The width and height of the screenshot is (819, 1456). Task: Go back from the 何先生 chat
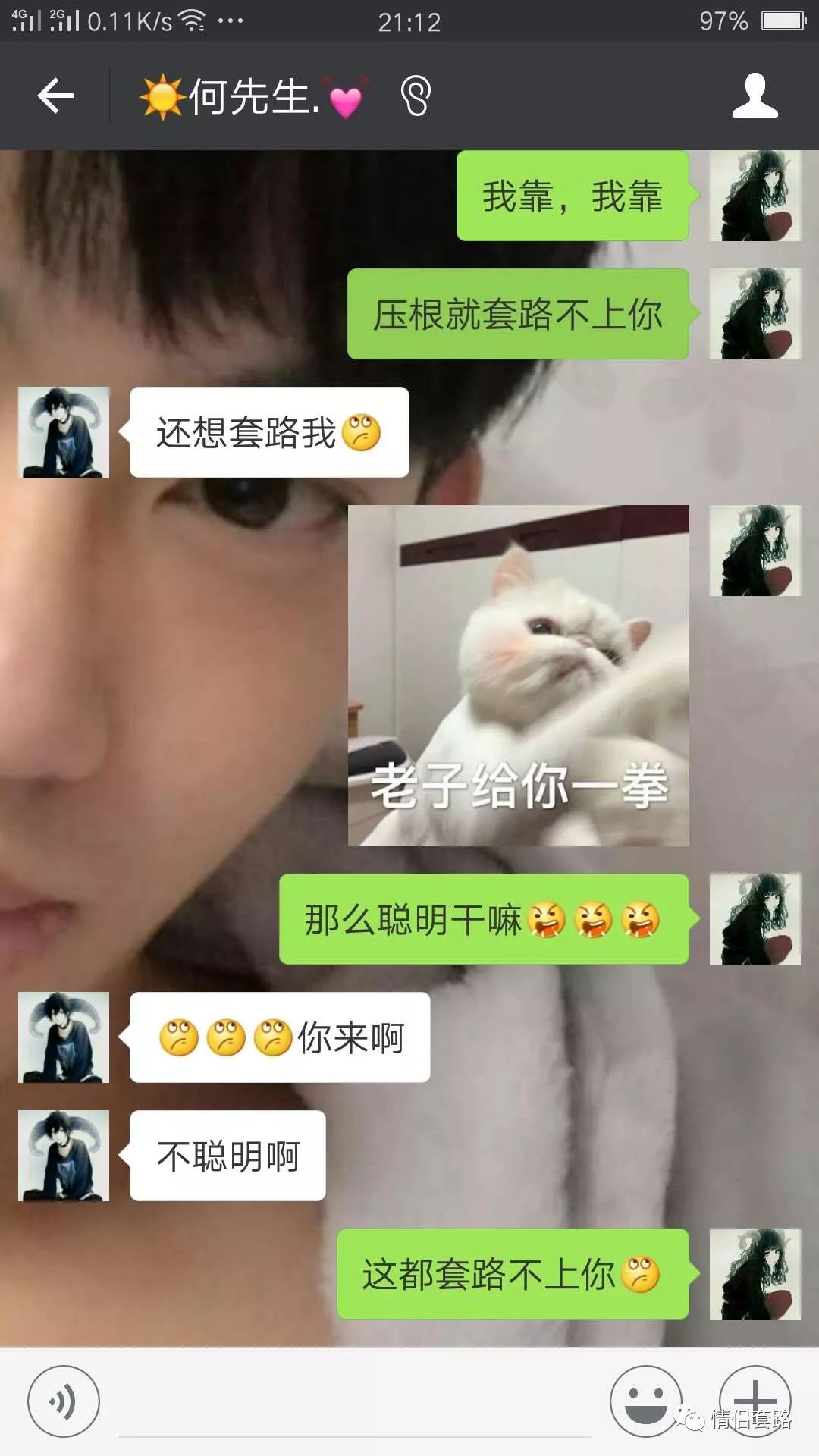click(55, 96)
